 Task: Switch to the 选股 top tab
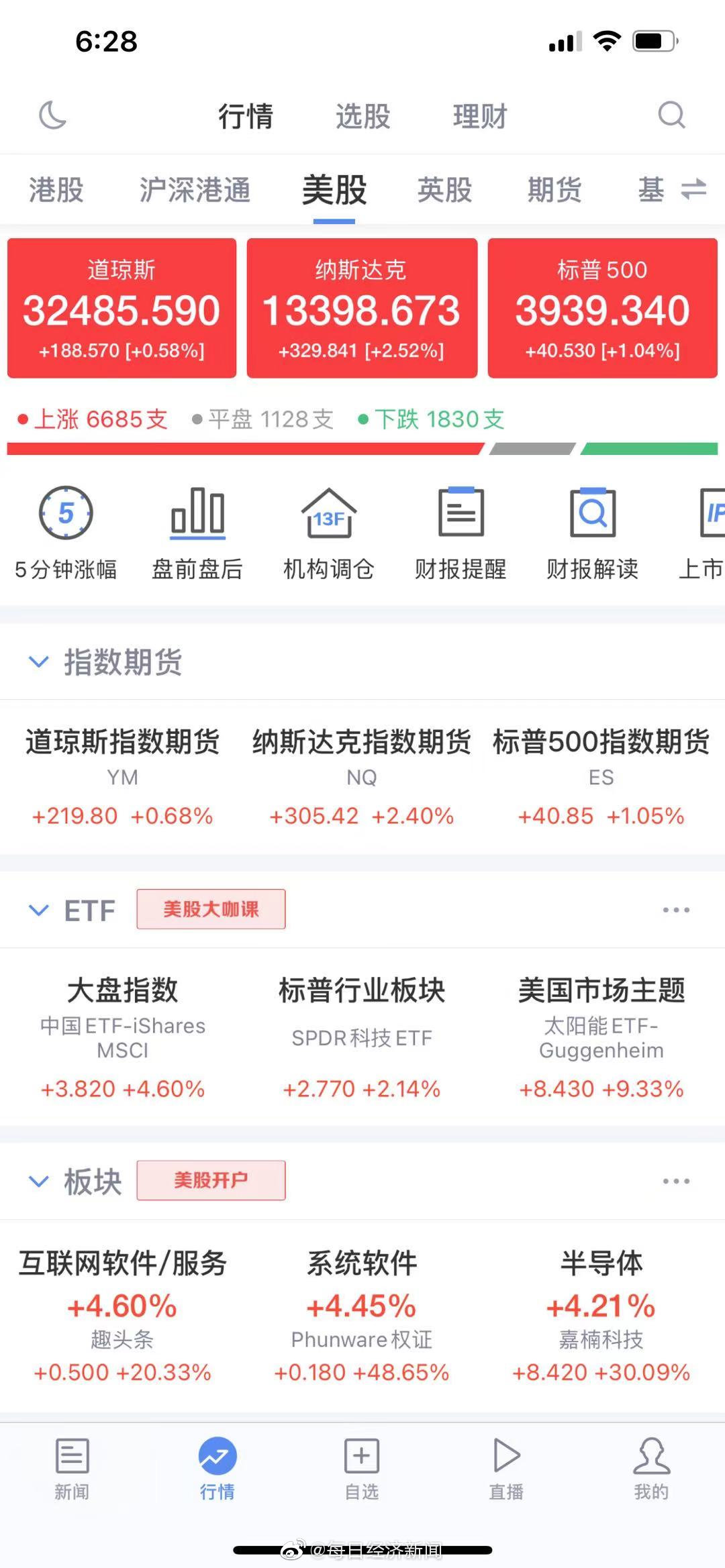[362, 116]
